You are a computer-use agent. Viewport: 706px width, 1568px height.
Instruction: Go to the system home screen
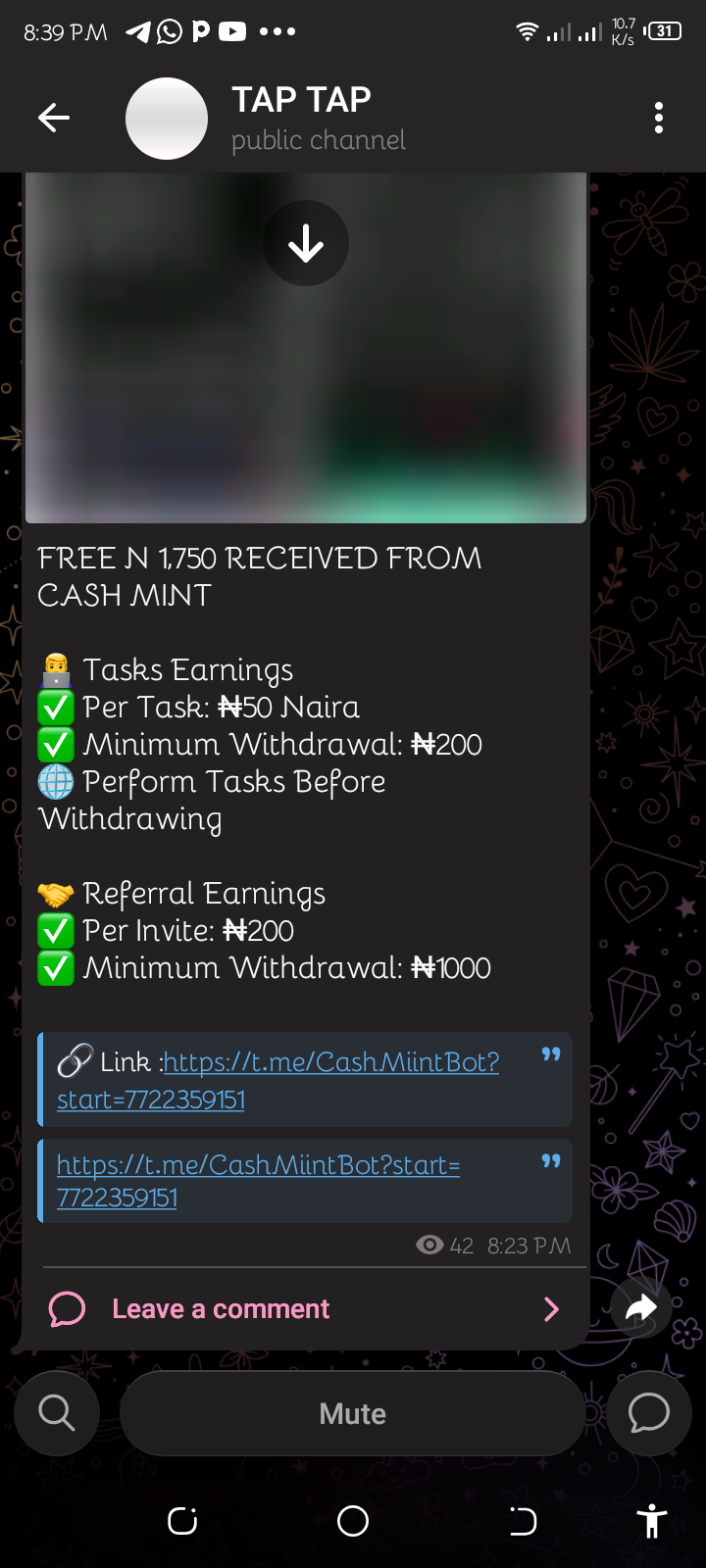click(353, 1521)
